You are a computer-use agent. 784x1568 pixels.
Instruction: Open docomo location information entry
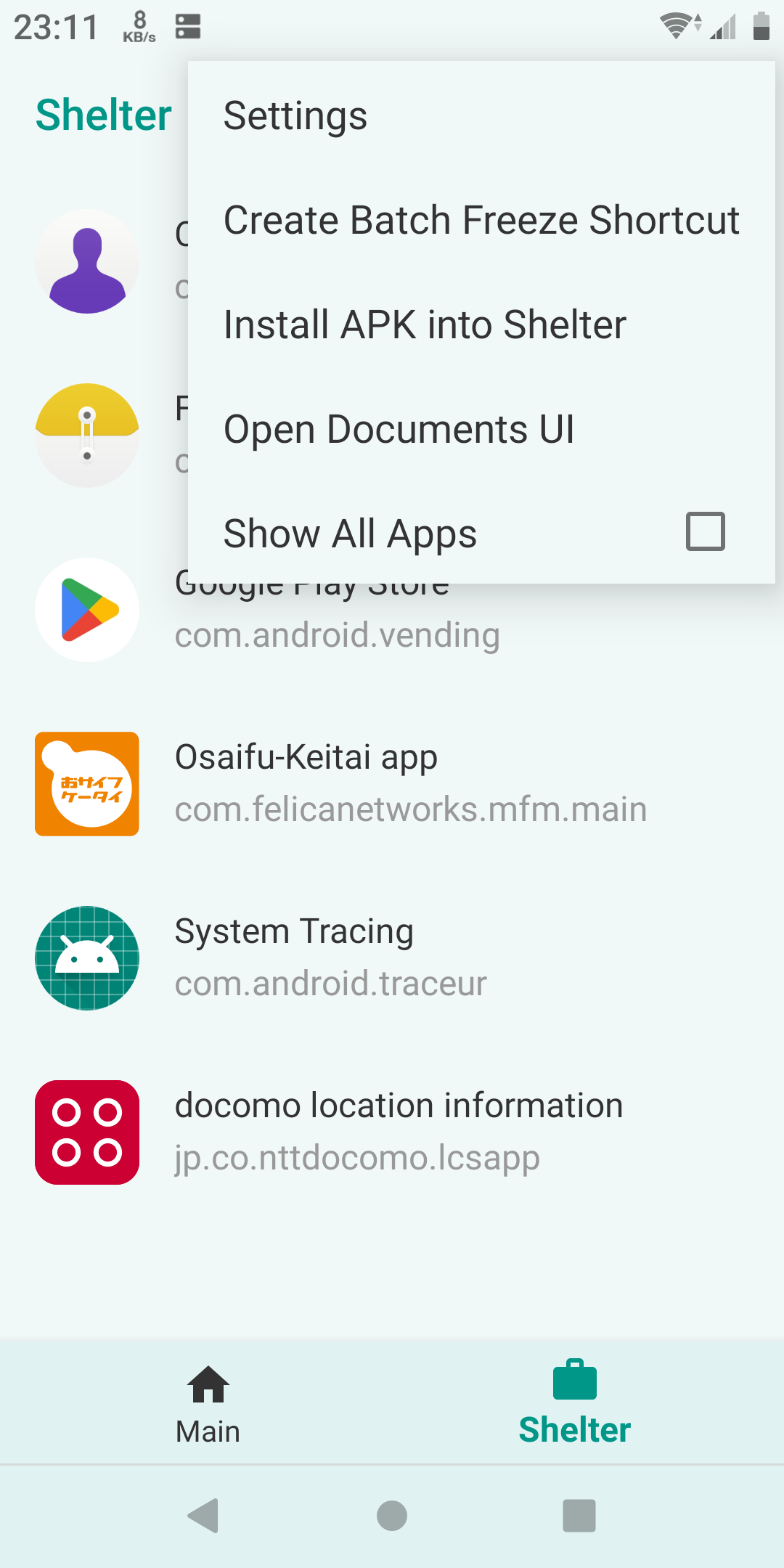[x=392, y=1132]
